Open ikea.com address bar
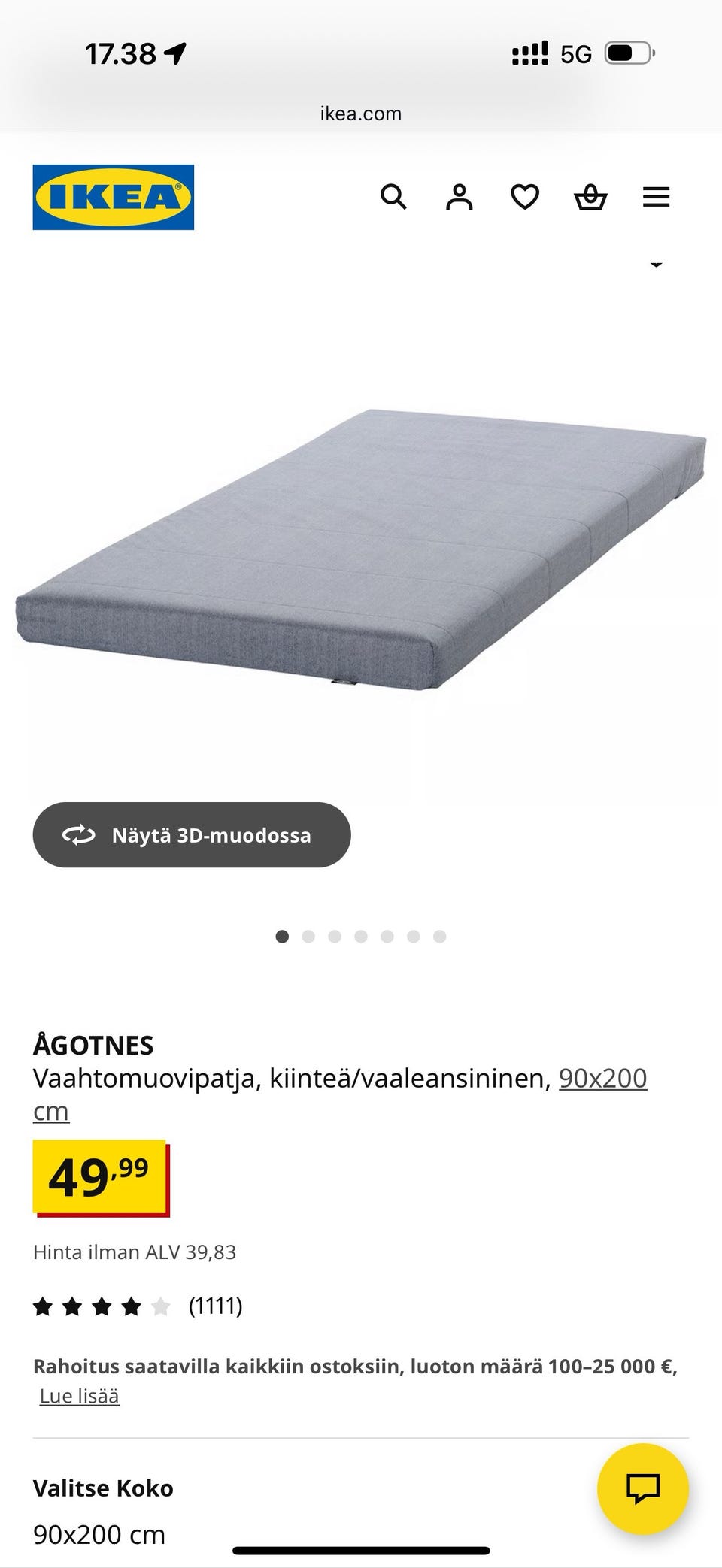The height and width of the screenshot is (1568, 722). [x=360, y=113]
